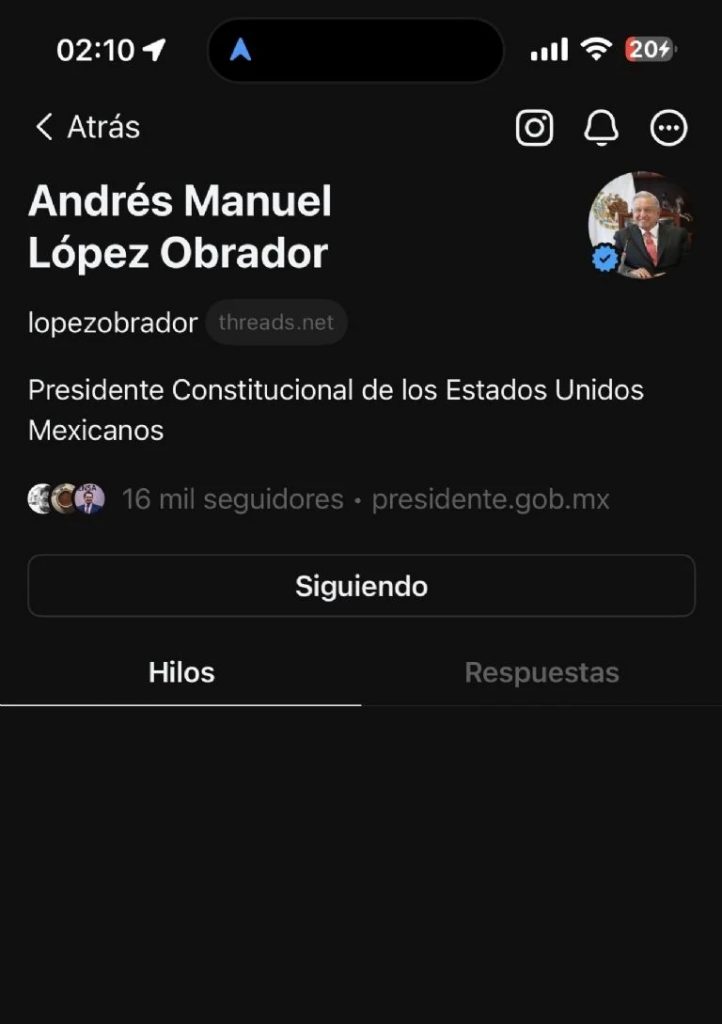This screenshot has width=722, height=1024.
Task: Go back with the Atrás button
Action: coord(87,127)
